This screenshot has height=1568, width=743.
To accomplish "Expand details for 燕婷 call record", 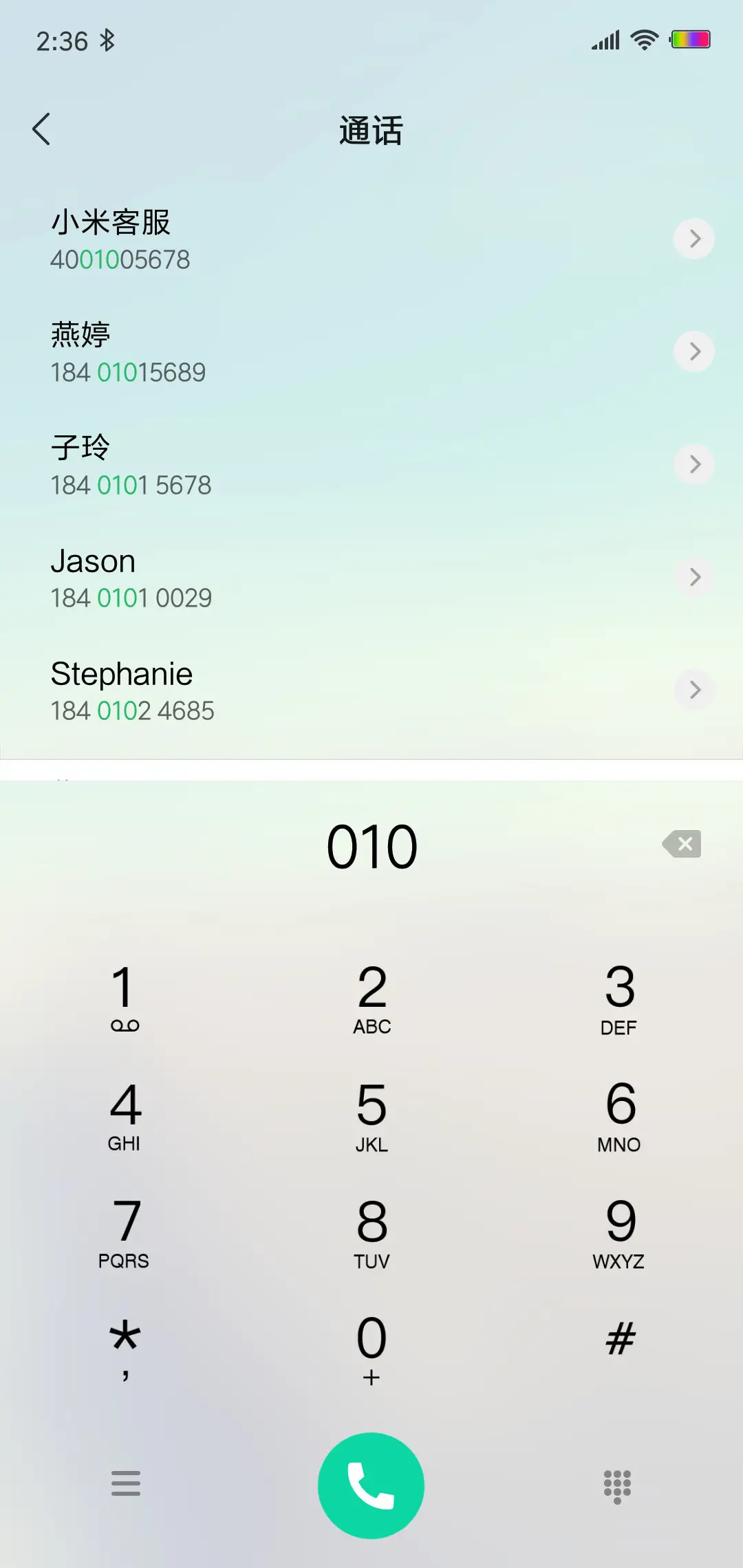I will [694, 351].
